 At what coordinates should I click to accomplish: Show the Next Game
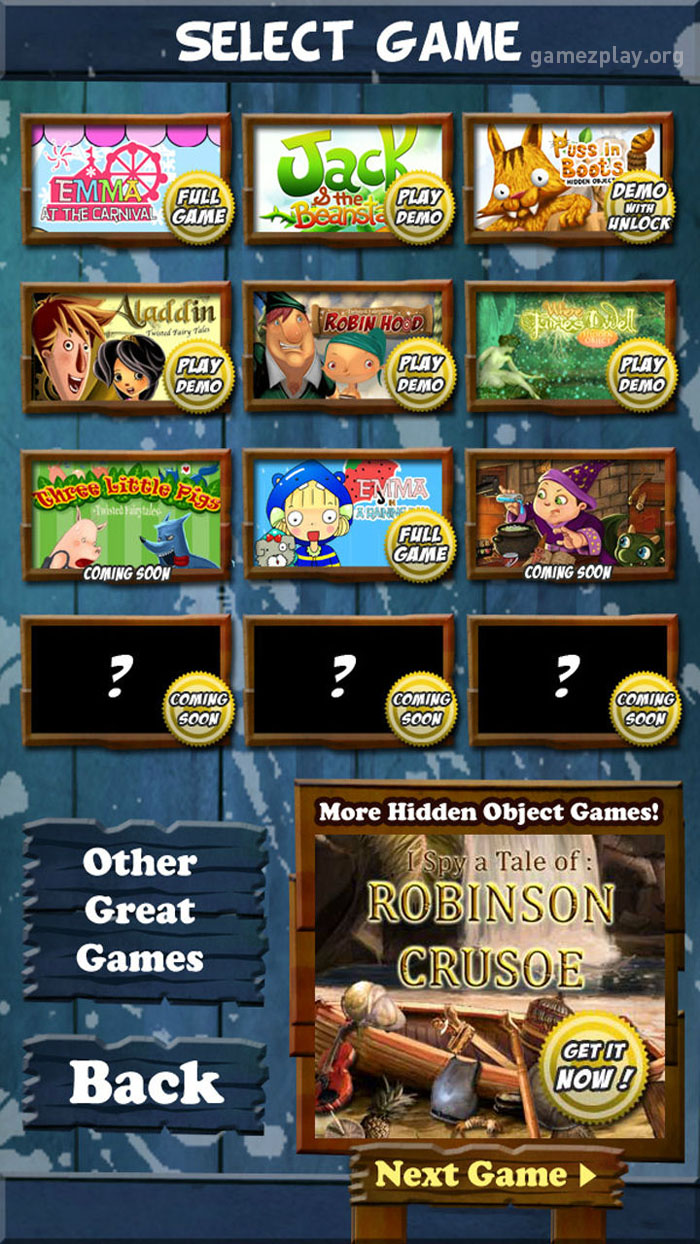coord(486,1174)
